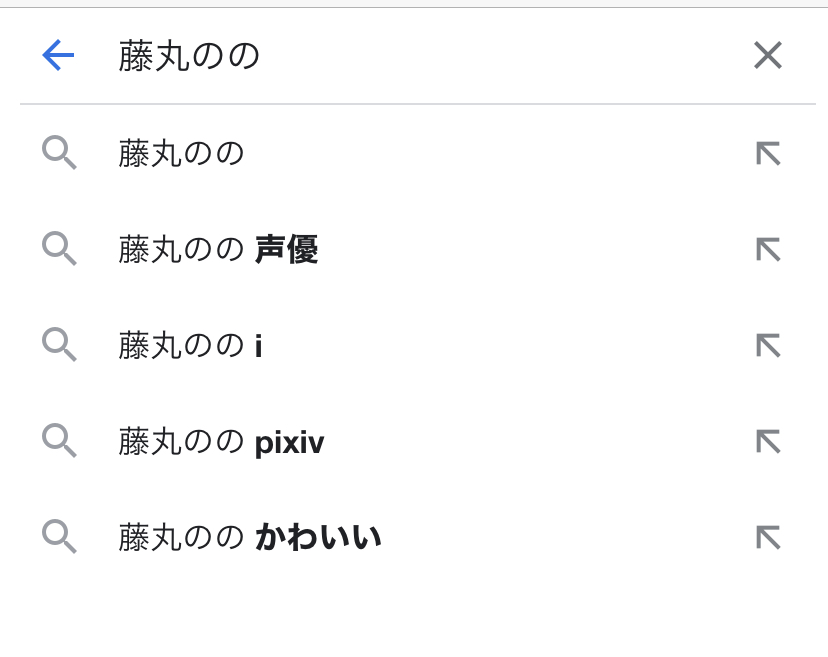Use the arrow next to 藤丸のの i

767,346
